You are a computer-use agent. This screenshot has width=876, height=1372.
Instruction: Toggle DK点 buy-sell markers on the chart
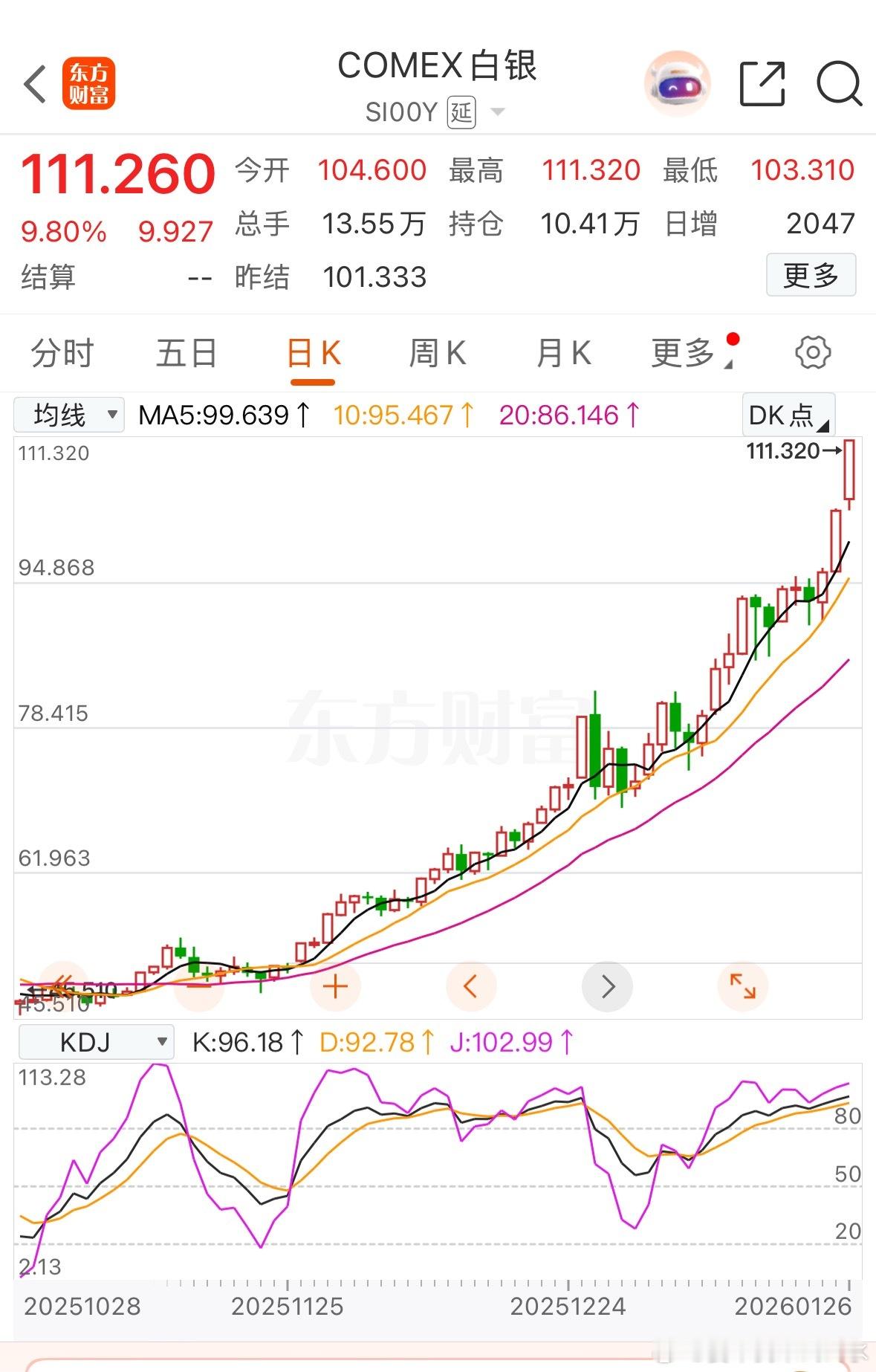click(787, 415)
